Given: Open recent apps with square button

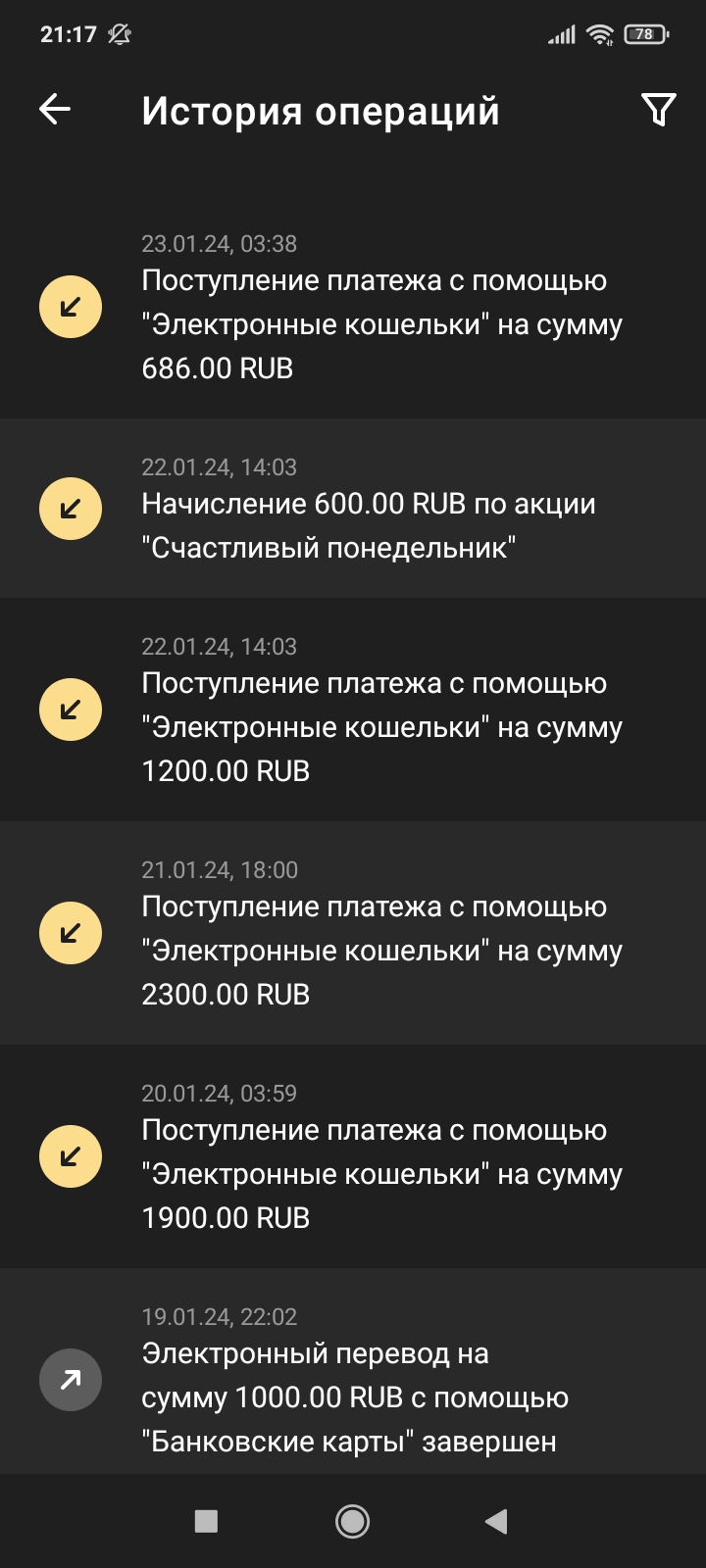Looking at the screenshot, I should [206, 1521].
